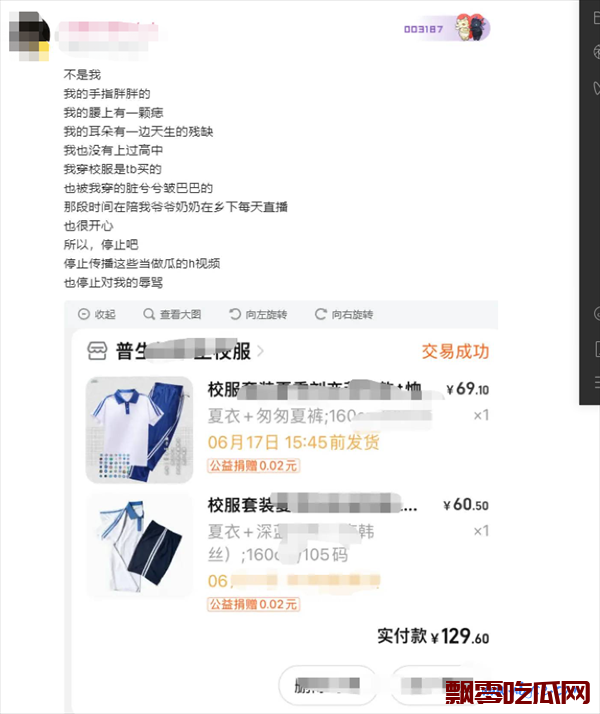The width and height of the screenshot is (600, 714).
Task: Rotate the image right with 向右旋转
Action: 343,314
